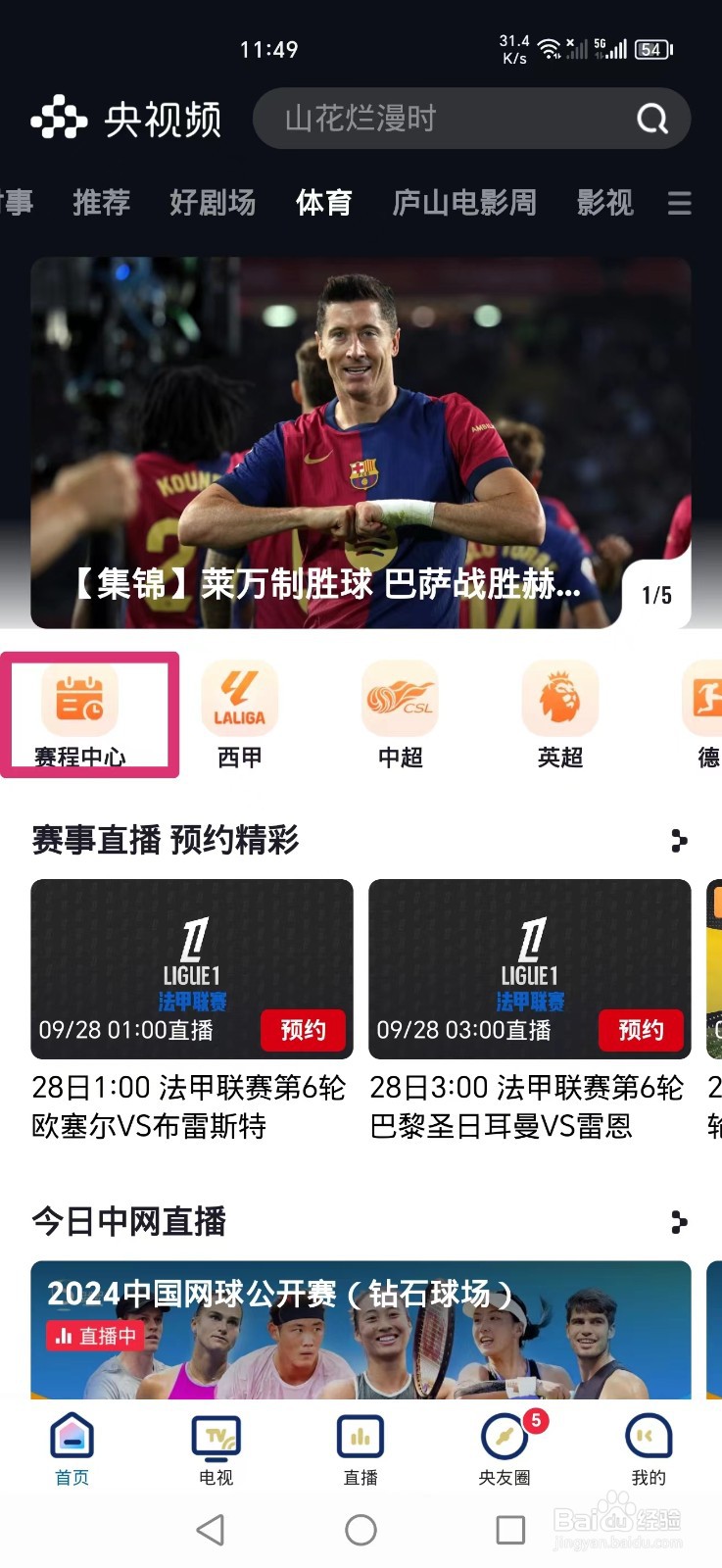Open the 中超 CSL league icon
The image size is (722, 1568).
[x=399, y=698]
